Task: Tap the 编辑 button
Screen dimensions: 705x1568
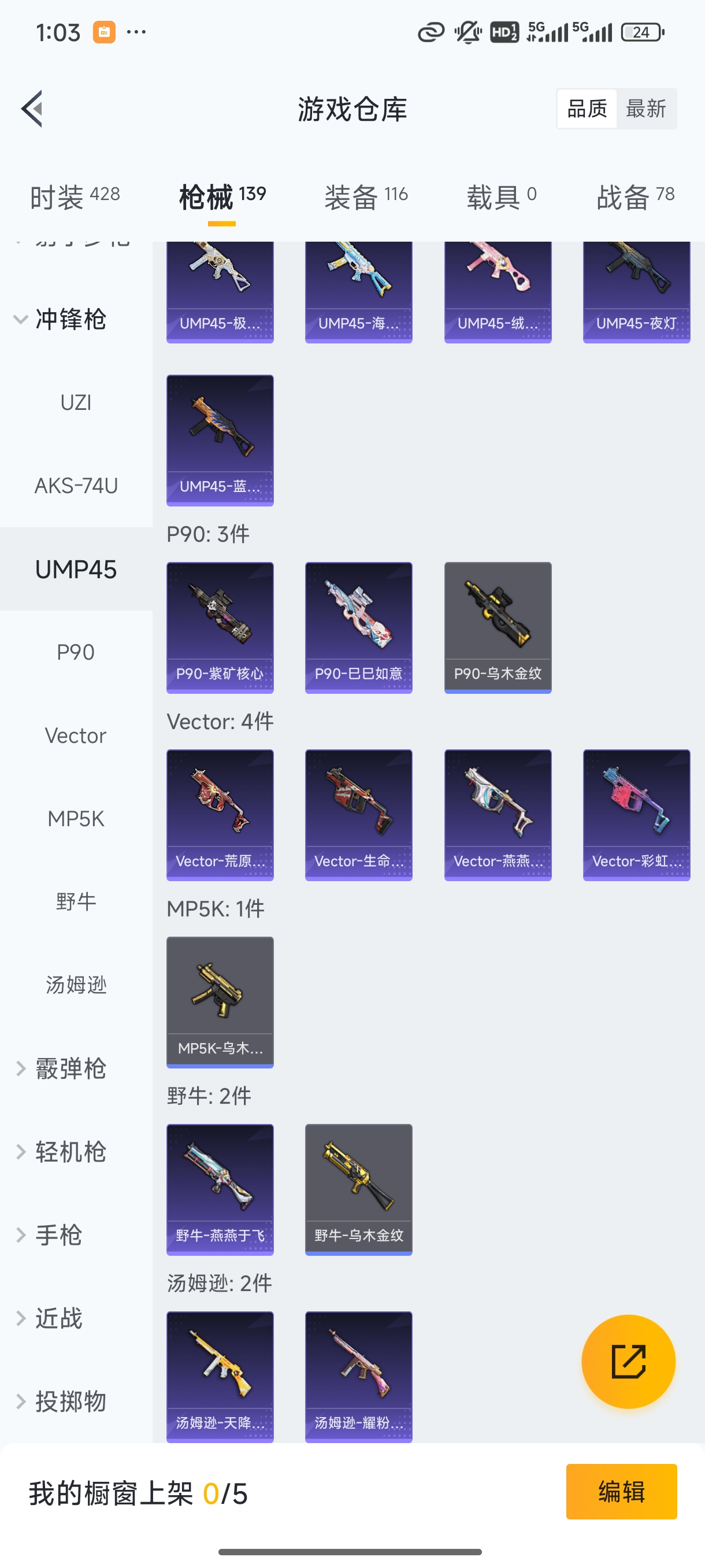Action: click(621, 1491)
